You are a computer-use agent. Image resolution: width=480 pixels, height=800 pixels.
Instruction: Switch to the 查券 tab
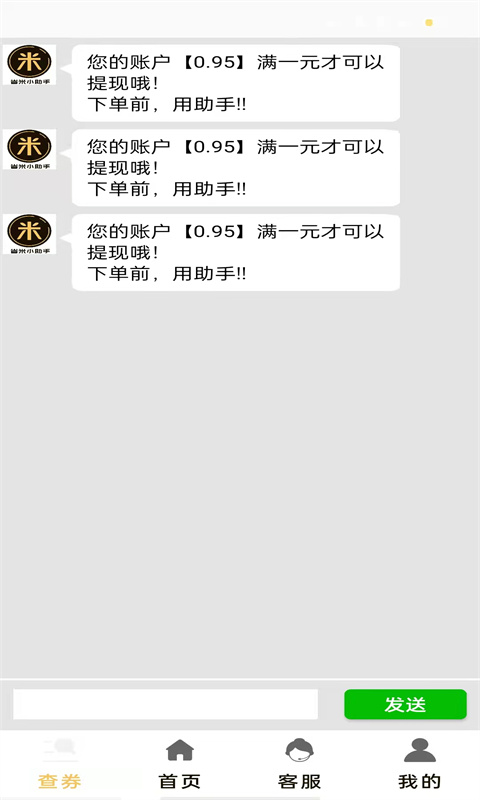click(x=60, y=764)
